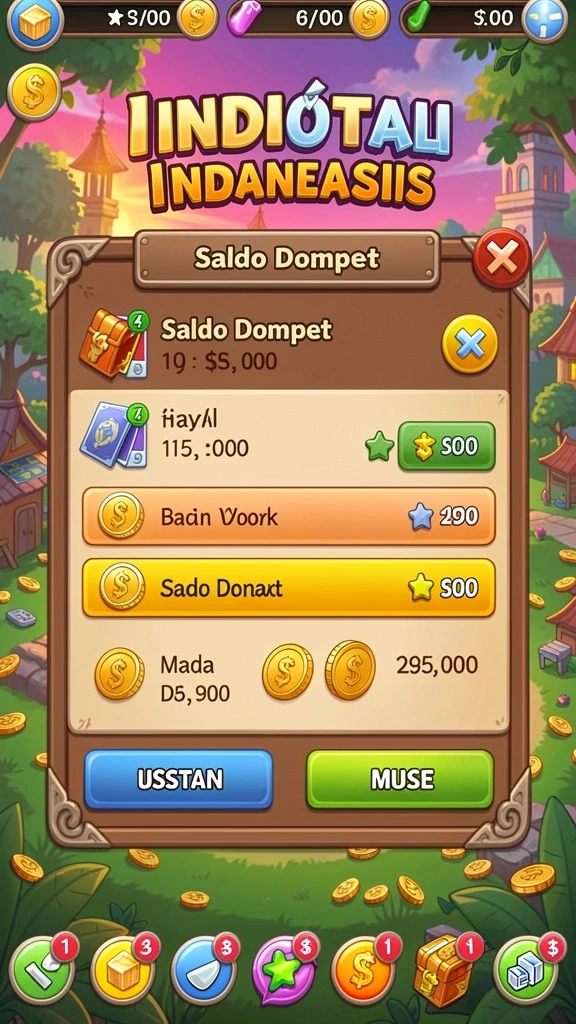The width and height of the screenshot is (576, 1024).
Task: Open the blue round icon at top-right
Action: (x=545, y=20)
